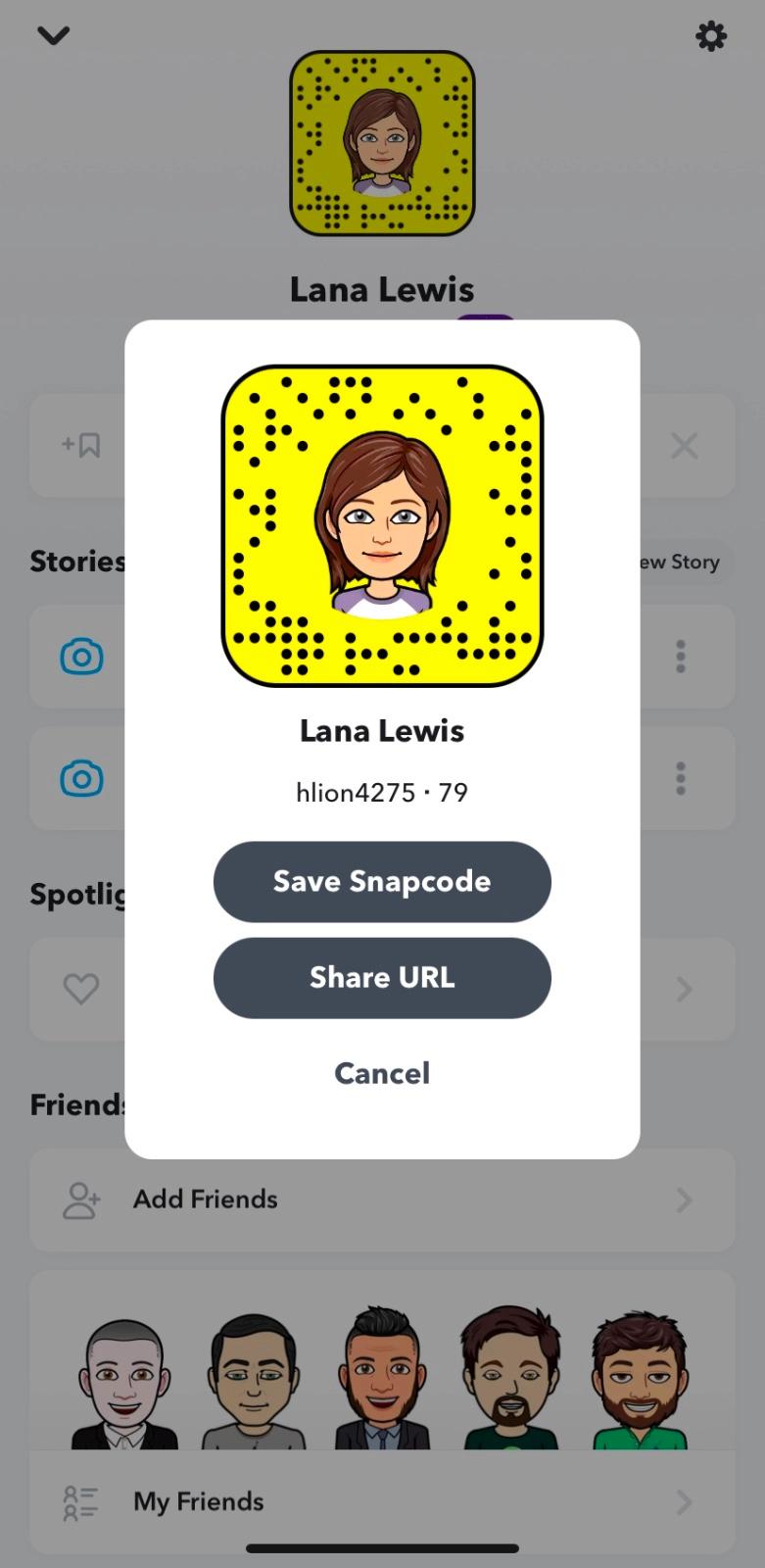Screen dimensions: 765x1568
Task: Save Snapcode to the device
Action: point(382,881)
